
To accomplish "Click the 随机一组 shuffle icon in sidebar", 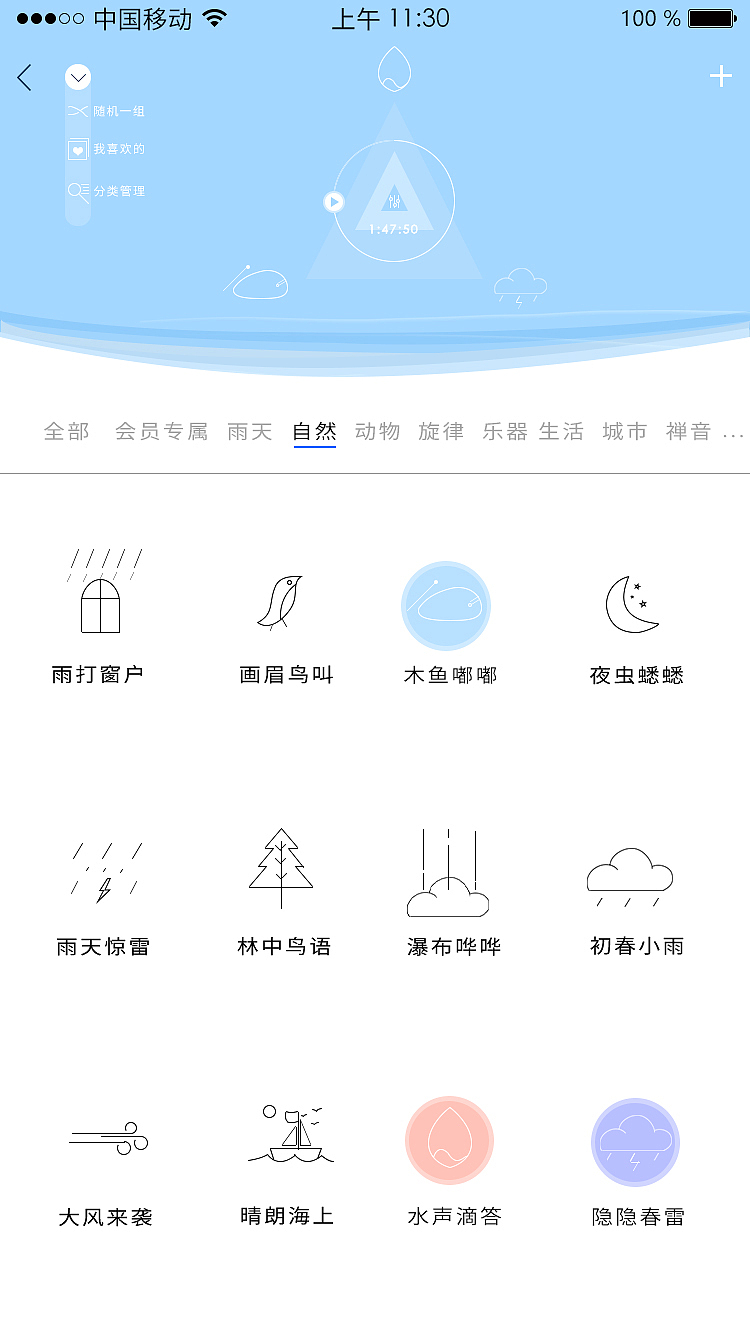I will (x=77, y=111).
